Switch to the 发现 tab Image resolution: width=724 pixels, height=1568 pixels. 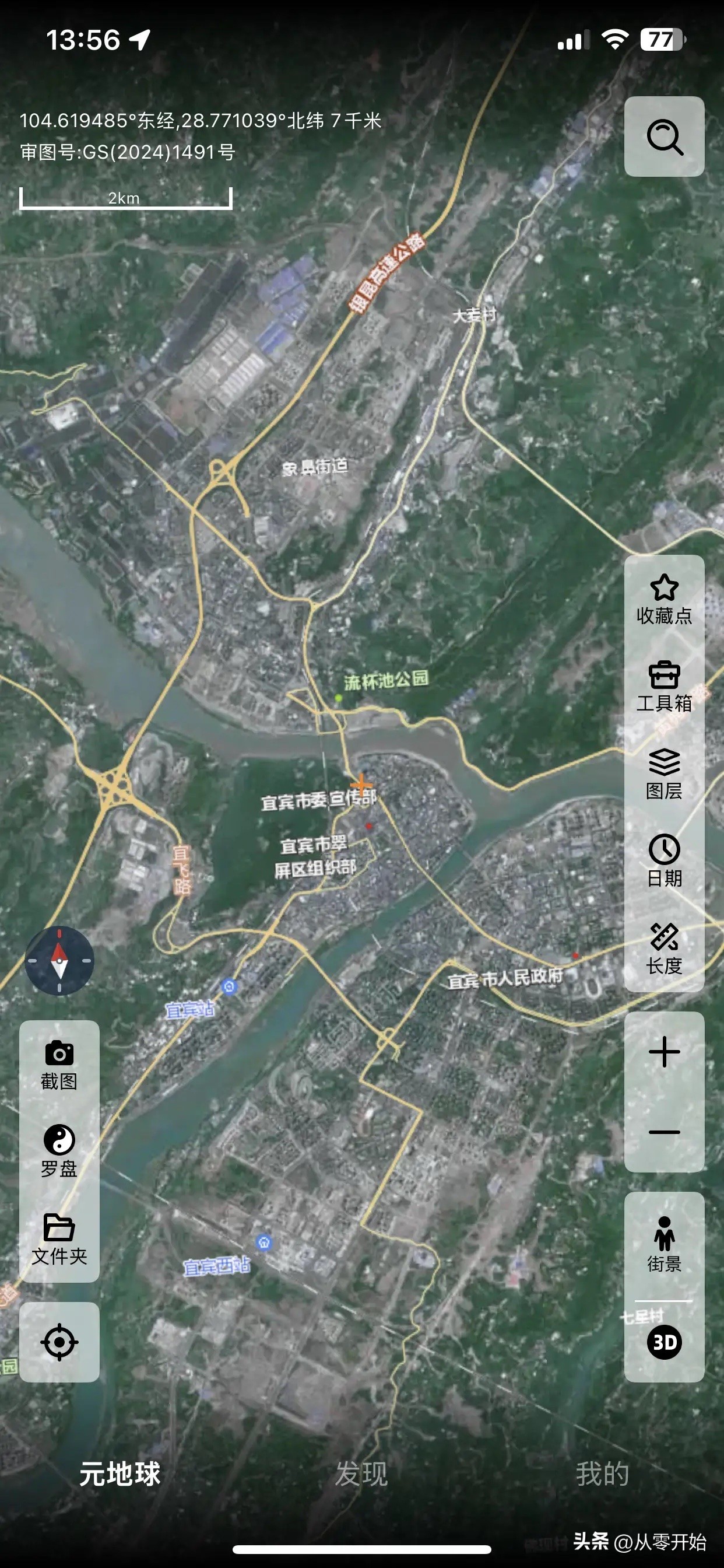pos(361,1473)
